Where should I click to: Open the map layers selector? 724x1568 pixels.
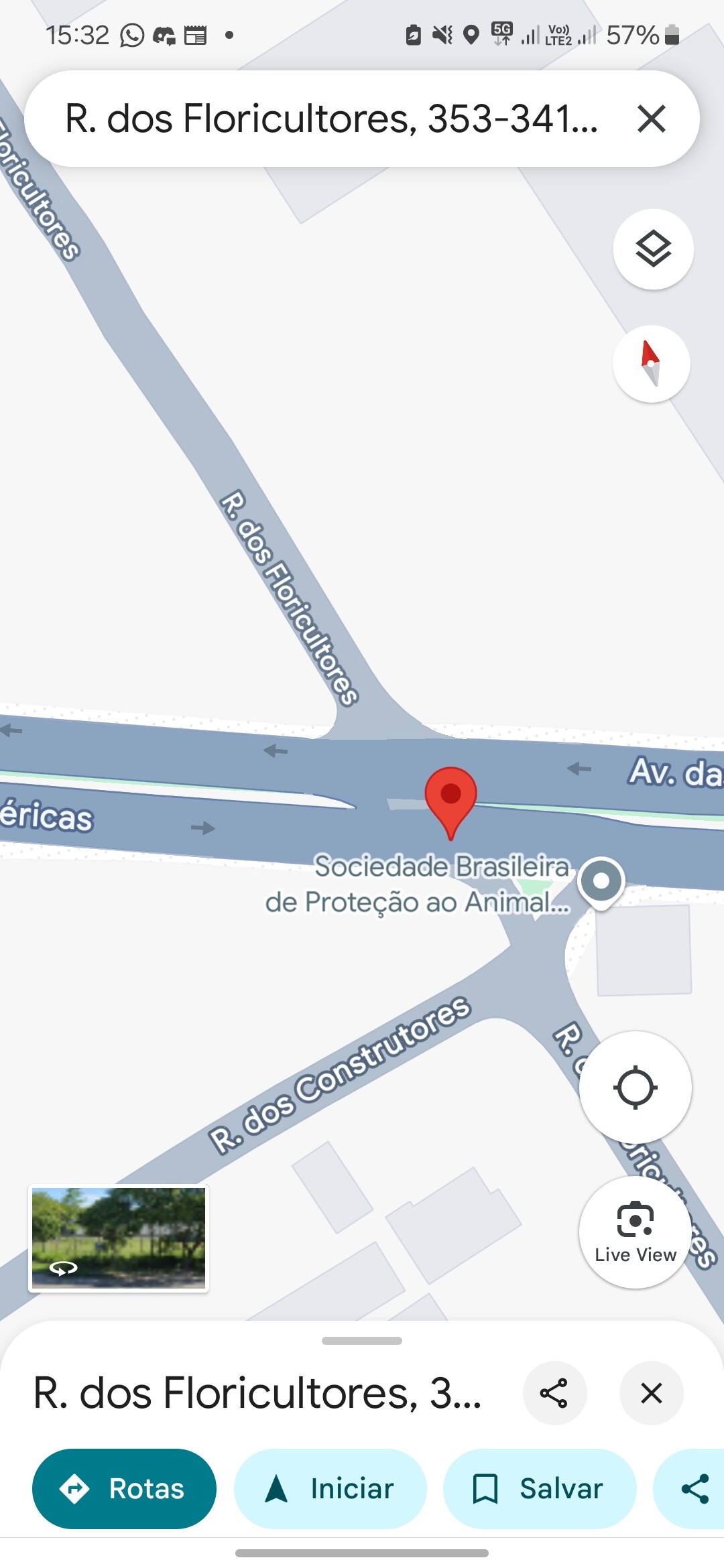click(653, 249)
